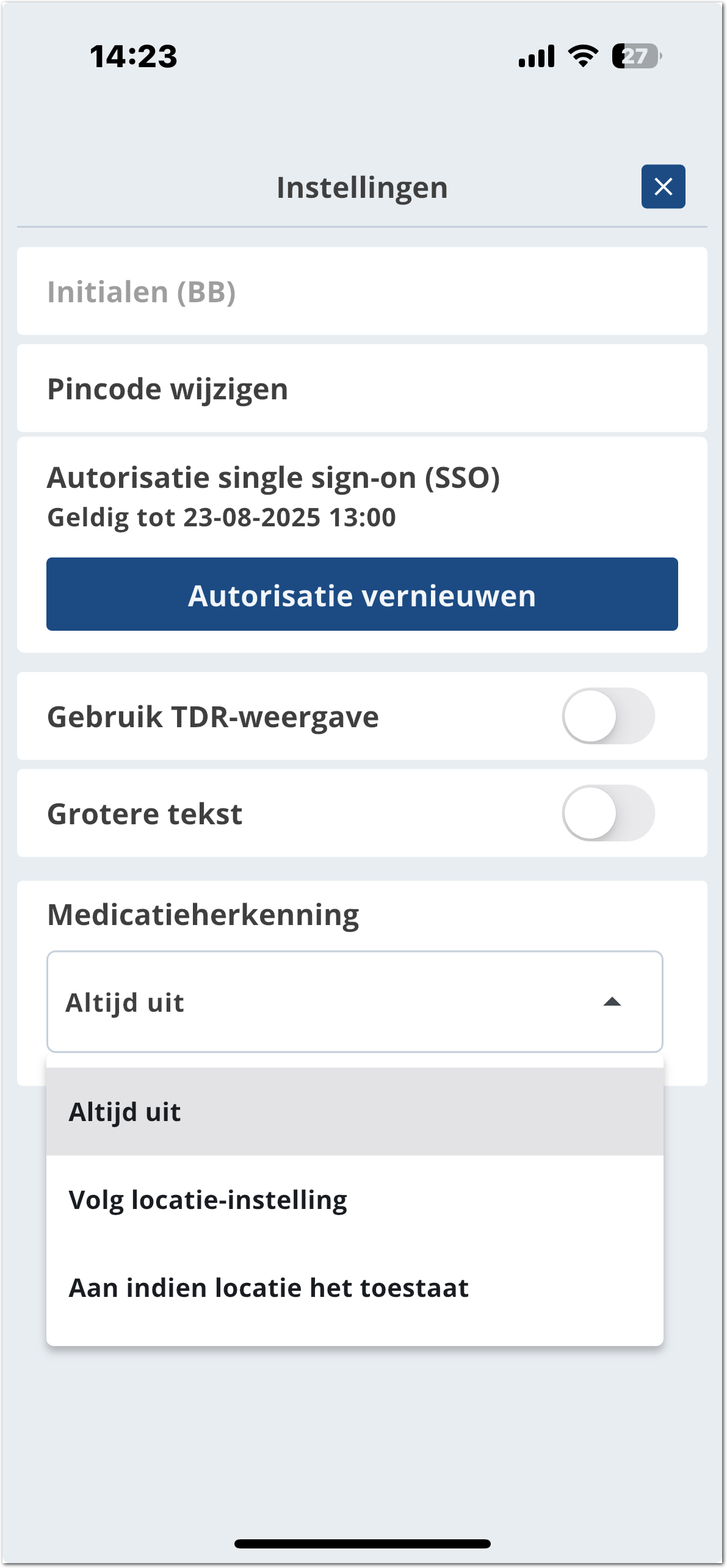Tap Autorisatie vernieuwen button

[x=362, y=594]
